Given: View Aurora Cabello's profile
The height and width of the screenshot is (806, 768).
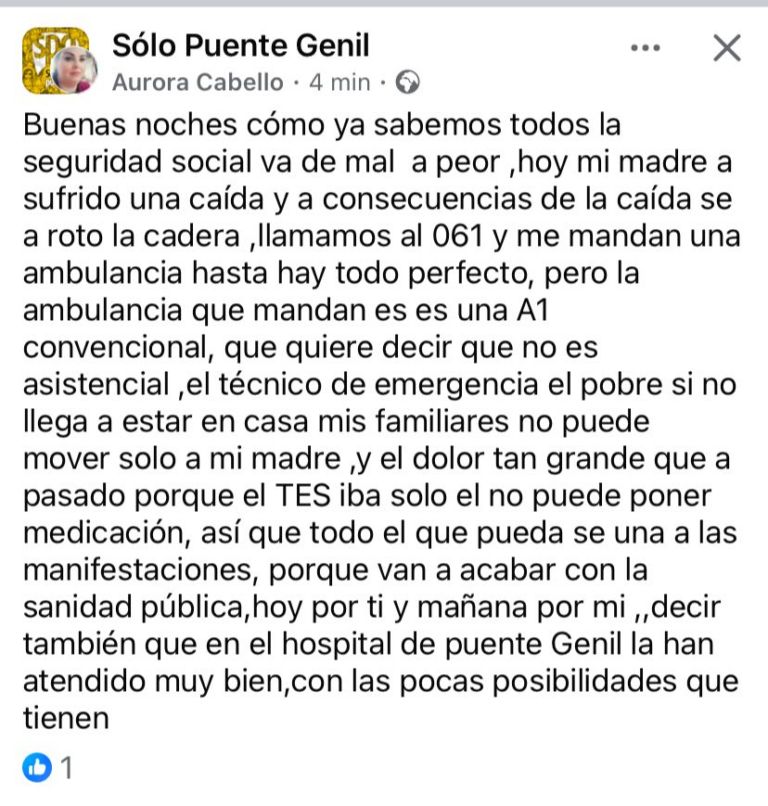Looking at the screenshot, I should [197, 83].
